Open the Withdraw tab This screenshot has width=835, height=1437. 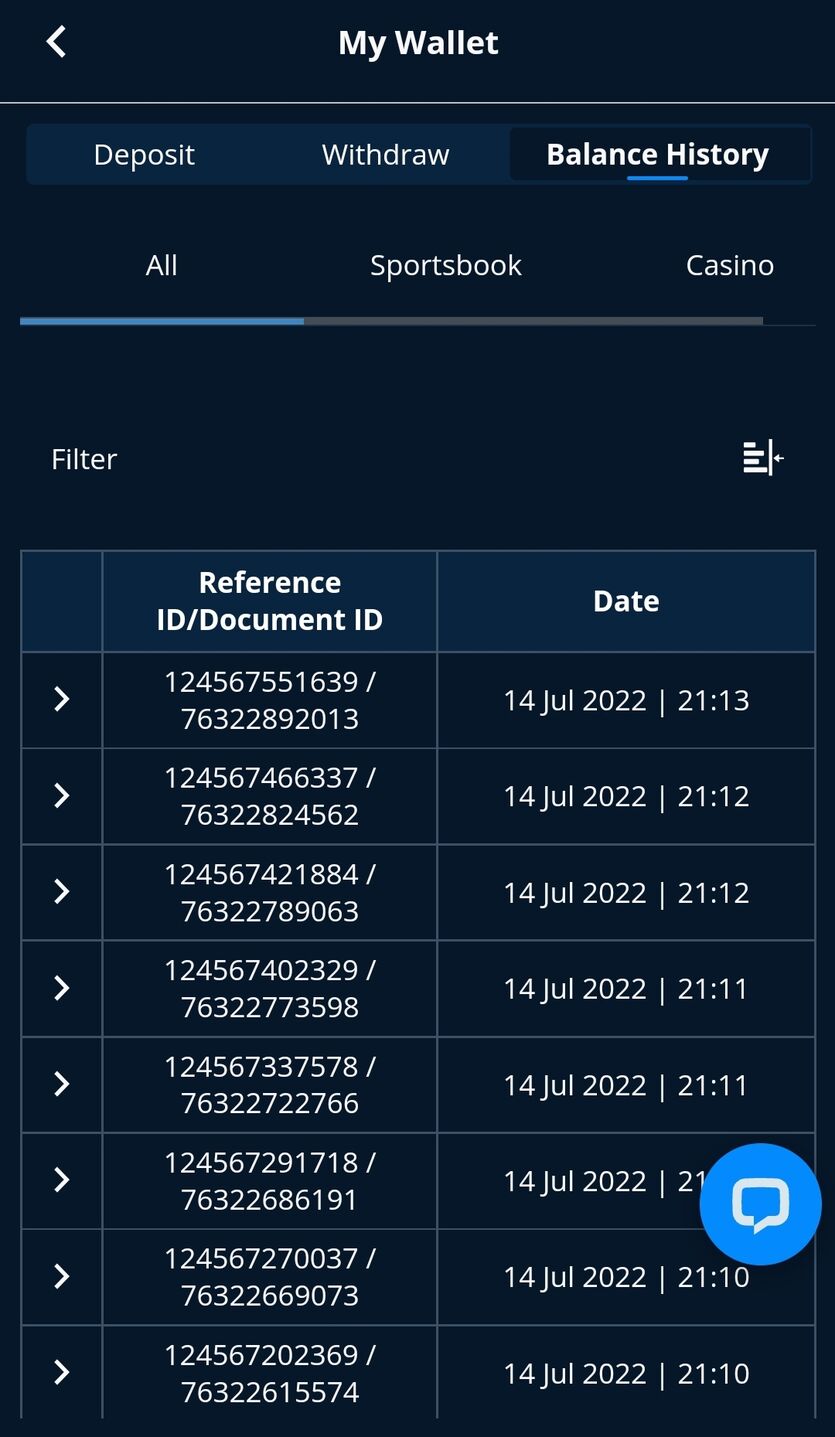tap(385, 155)
